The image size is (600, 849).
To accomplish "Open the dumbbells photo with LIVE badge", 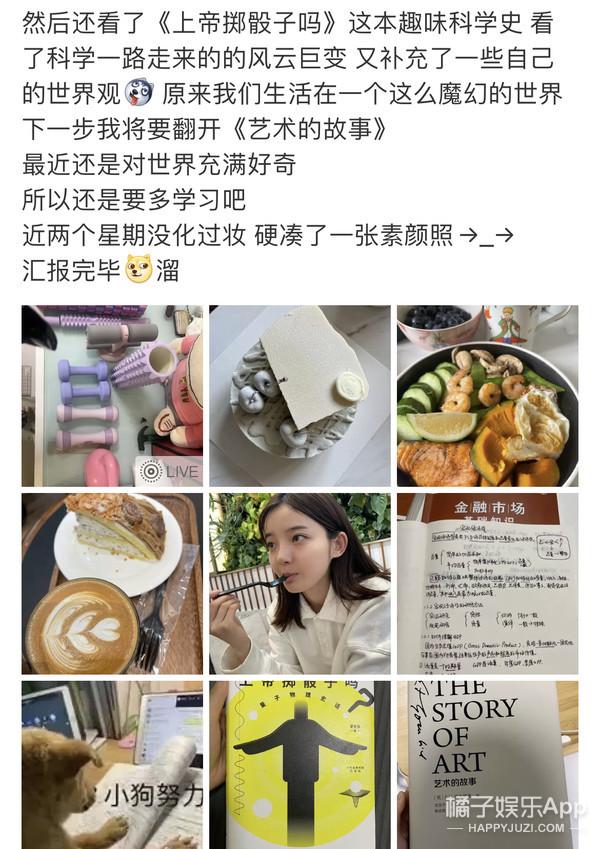I will point(112,395).
